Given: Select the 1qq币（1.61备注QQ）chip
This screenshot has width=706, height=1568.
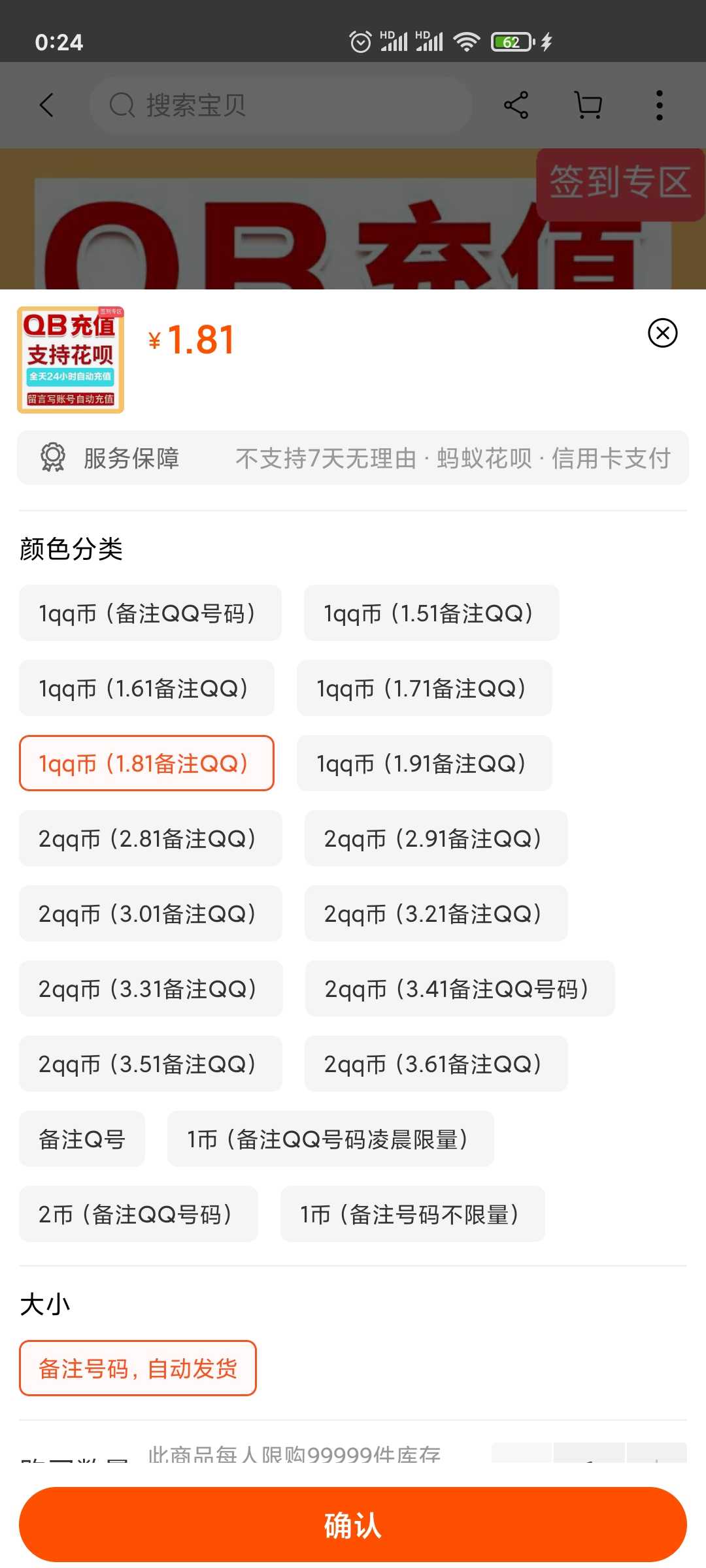Looking at the screenshot, I should pos(146,689).
